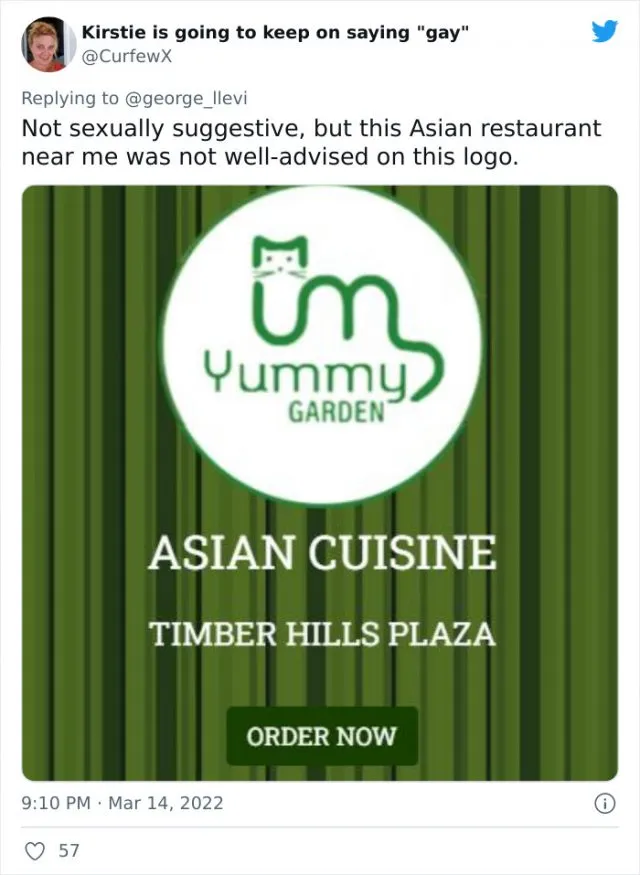The height and width of the screenshot is (875, 640).
Task: Like the tweet with the heart
Action: point(34,851)
